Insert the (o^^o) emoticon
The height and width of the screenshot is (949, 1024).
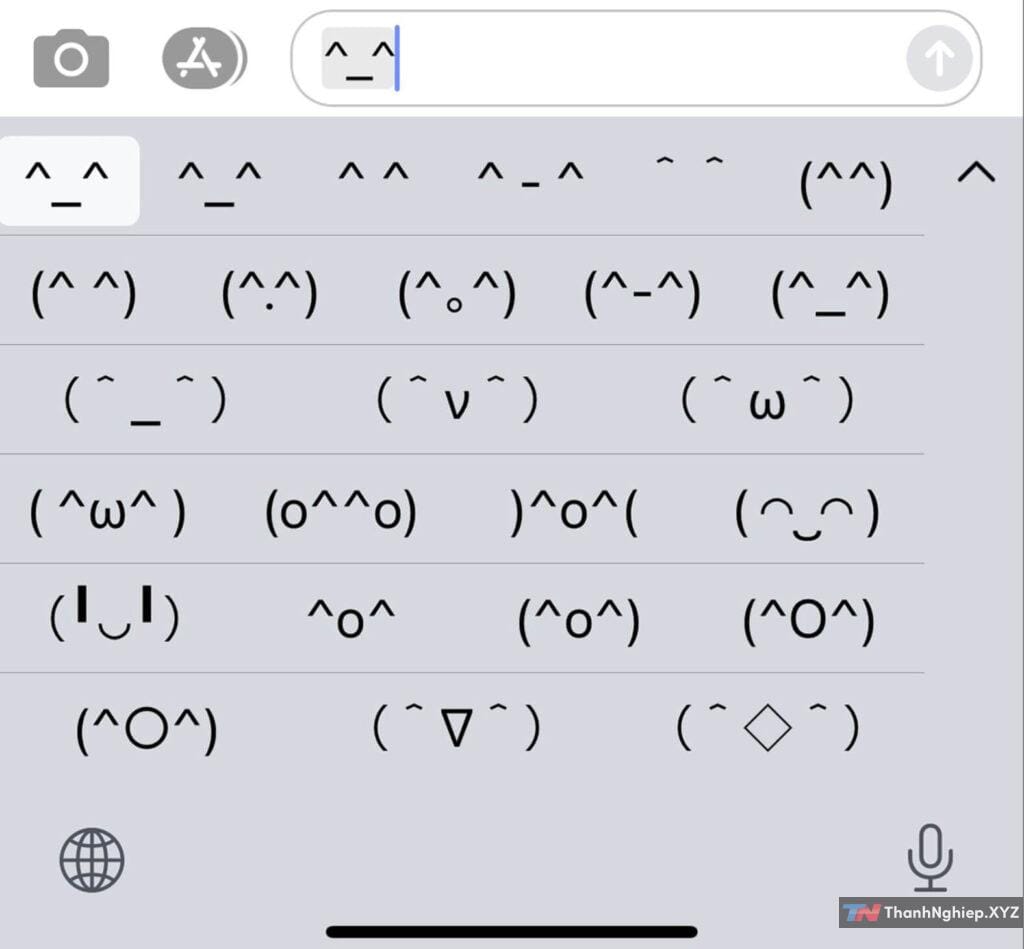[340, 512]
